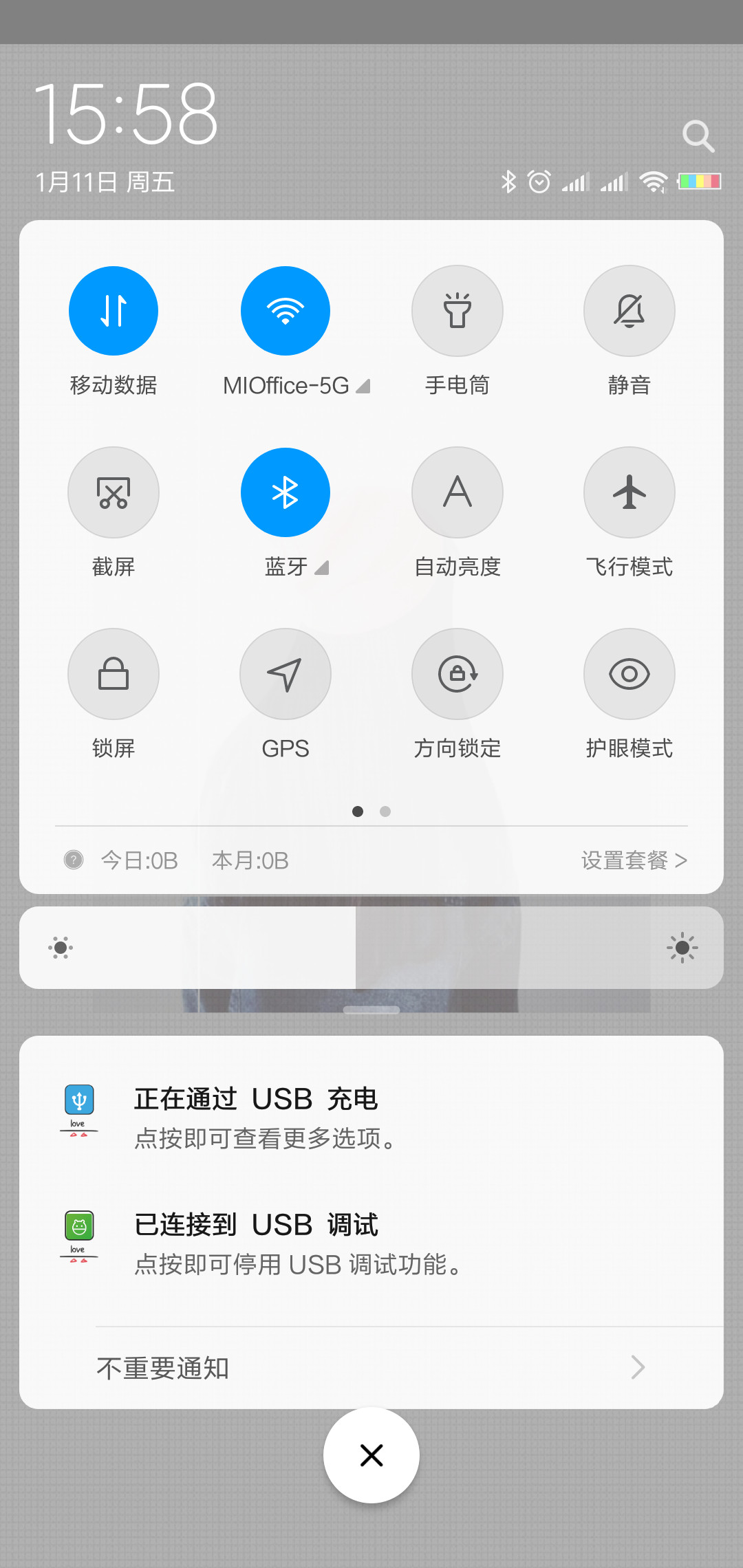
Task: Turn on the flashlight (手电筒)
Action: 457,311
